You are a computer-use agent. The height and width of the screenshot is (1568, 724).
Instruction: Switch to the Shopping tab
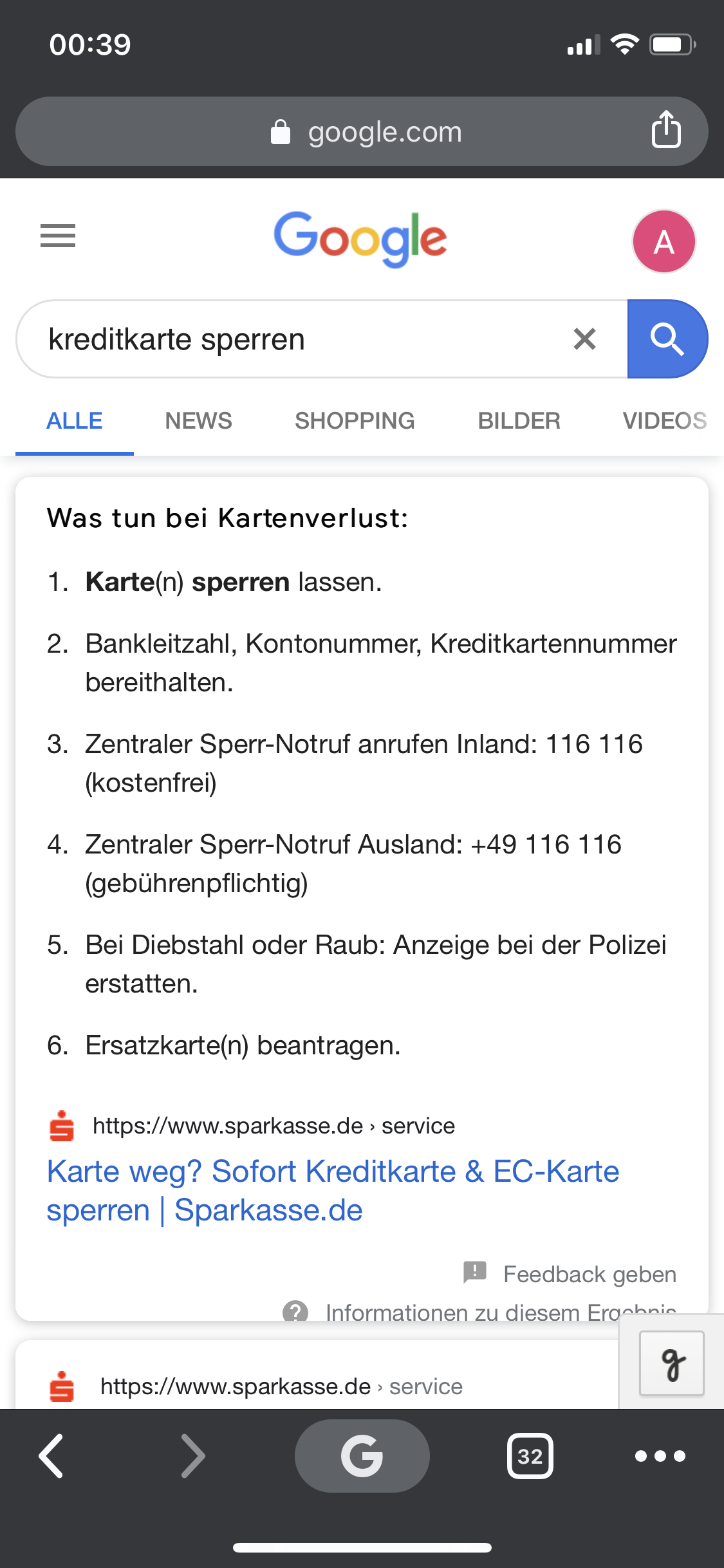point(355,421)
